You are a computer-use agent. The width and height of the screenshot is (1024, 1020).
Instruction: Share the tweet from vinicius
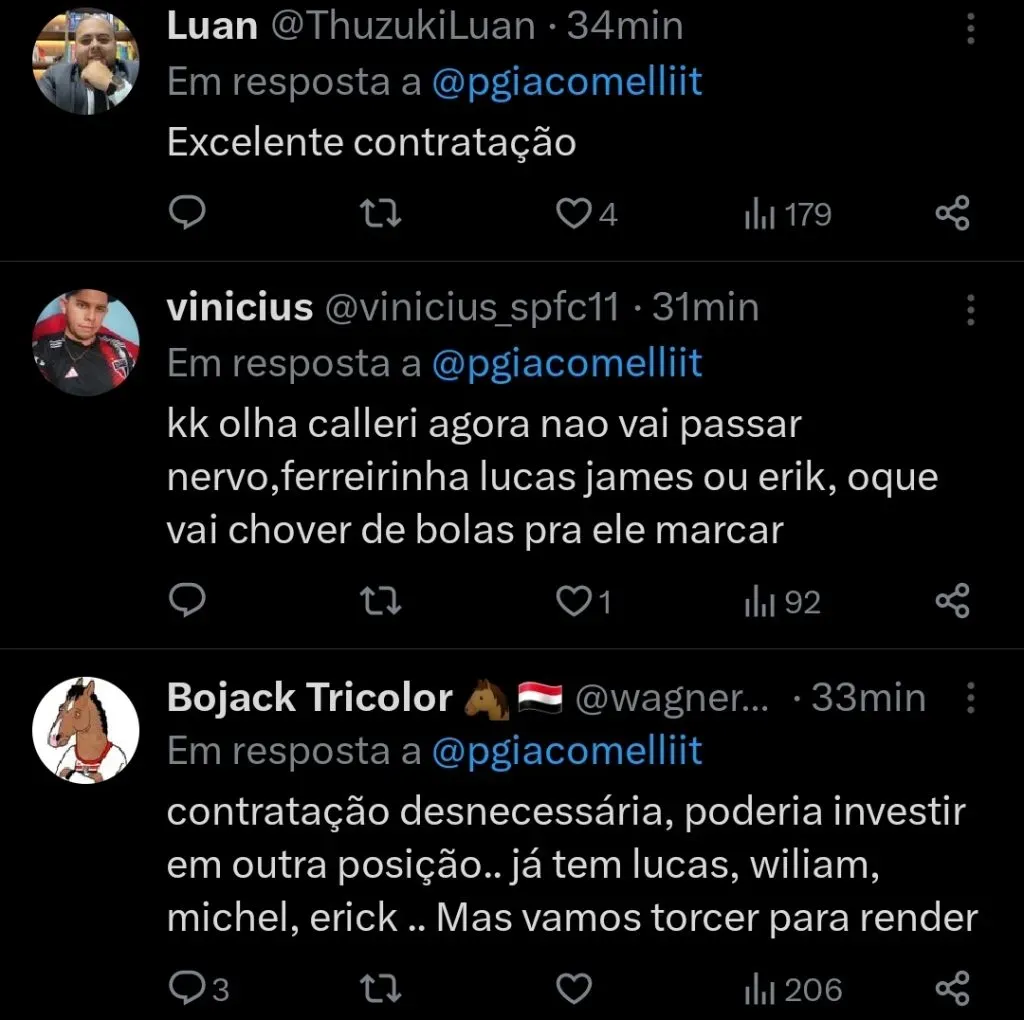[x=951, y=600]
